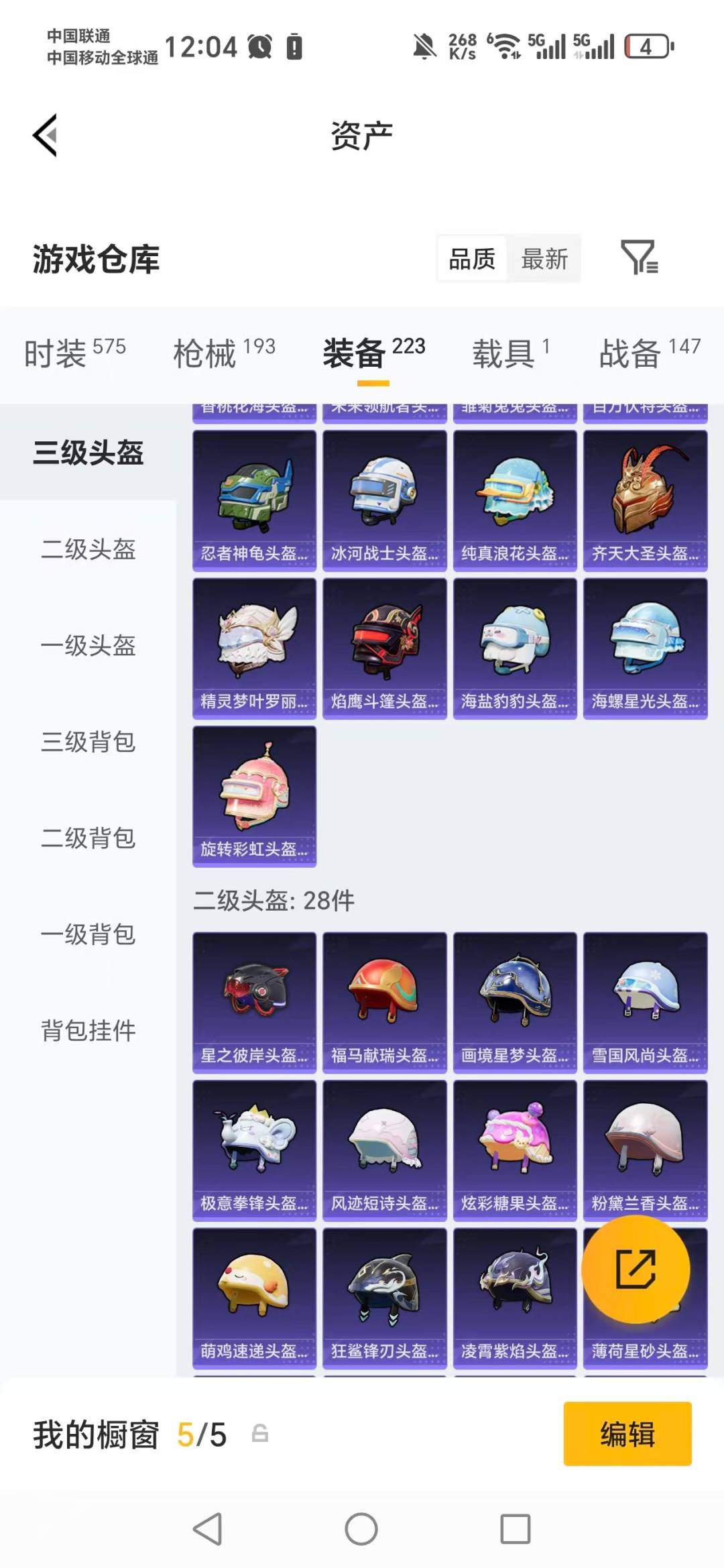Select the 二级头盔 category in sidebar
Viewport: 724px width, 1568px height.
(x=86, y=551)
